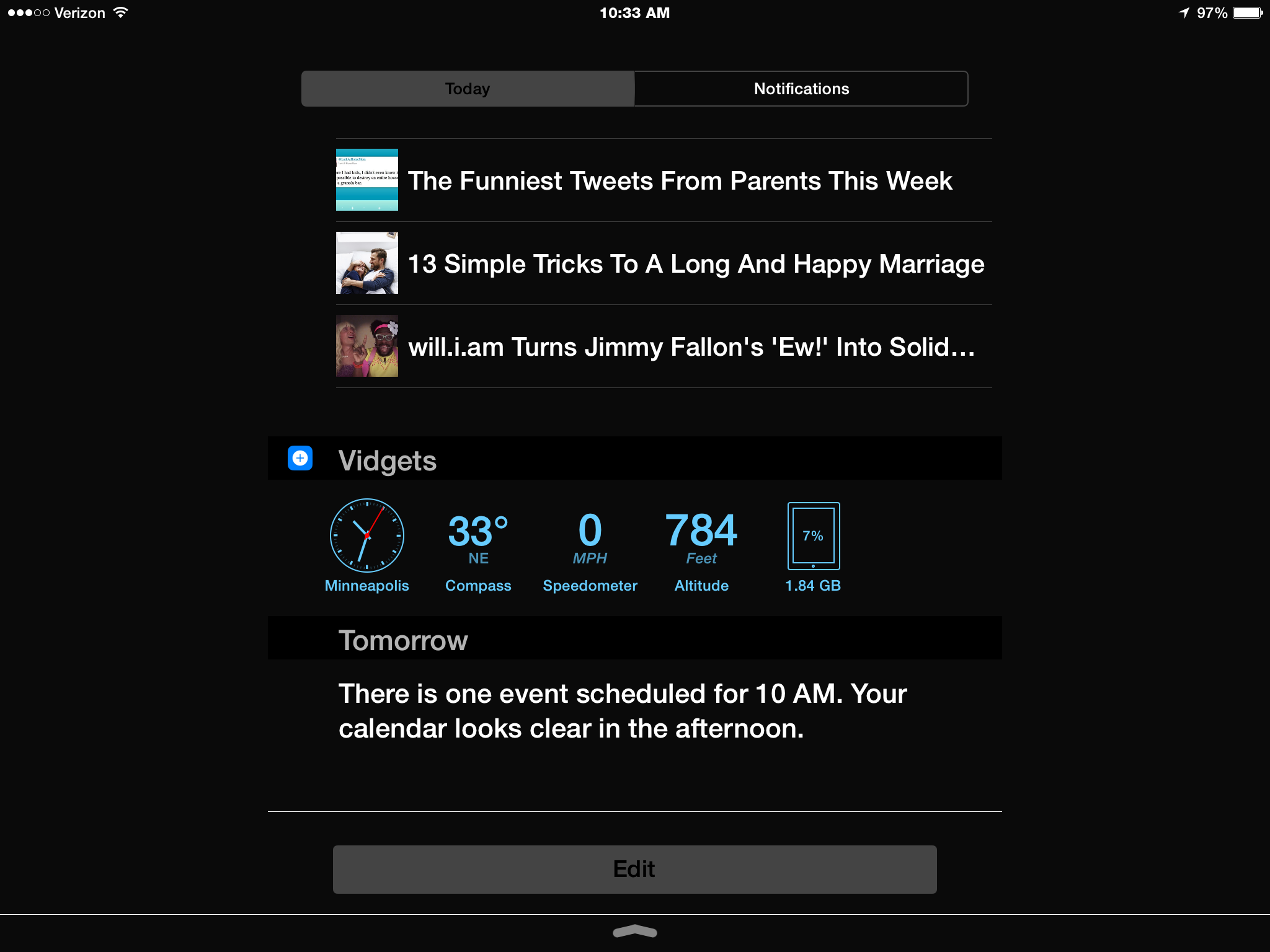The height and width of the screenshot is (952, 1270).
Task: Tap the Edit button
Action: coord(634,869)
